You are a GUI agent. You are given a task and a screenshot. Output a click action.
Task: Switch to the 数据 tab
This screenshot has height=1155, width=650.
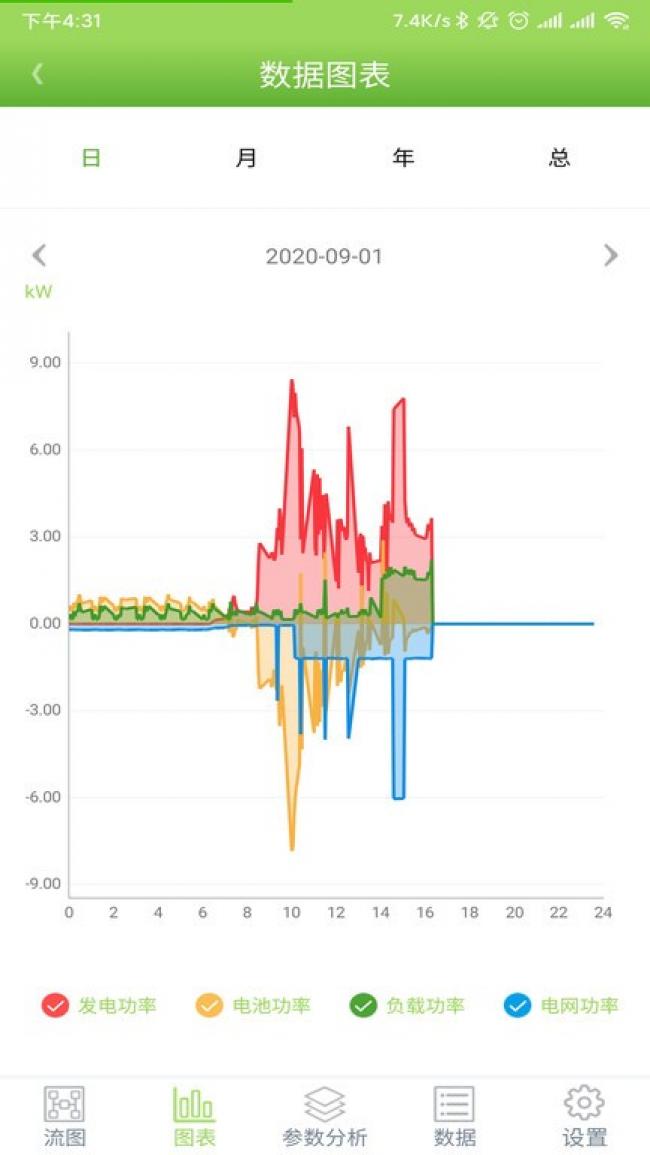[x=454, y=1117]
